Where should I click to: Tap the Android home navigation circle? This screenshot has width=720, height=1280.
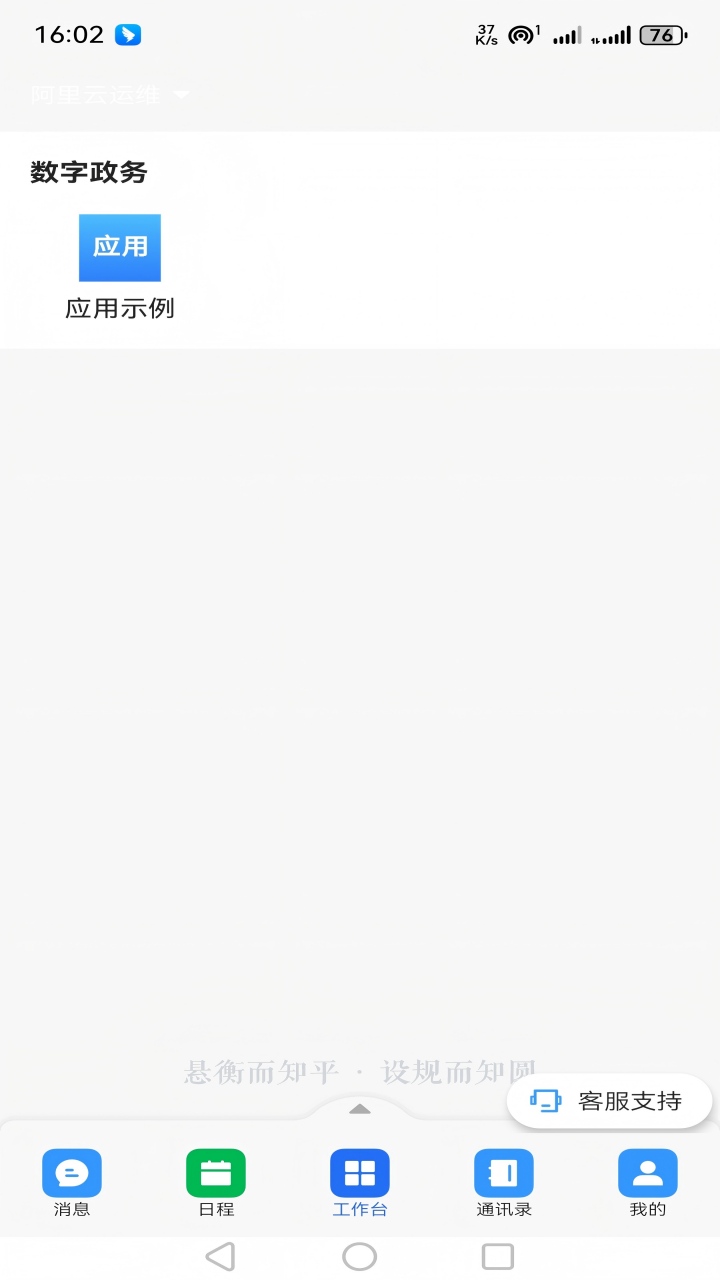359,1256
